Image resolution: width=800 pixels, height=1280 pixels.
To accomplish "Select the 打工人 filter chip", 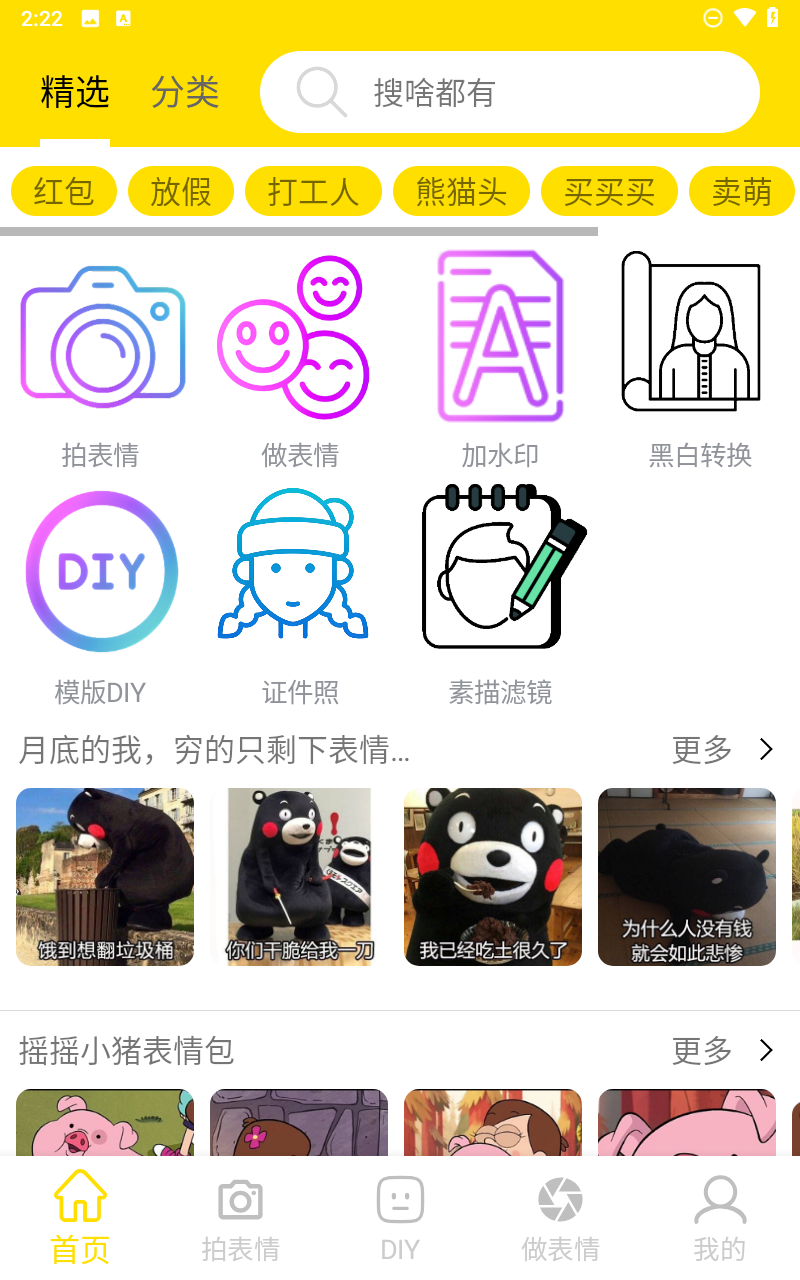I will (x=313, y=190).
